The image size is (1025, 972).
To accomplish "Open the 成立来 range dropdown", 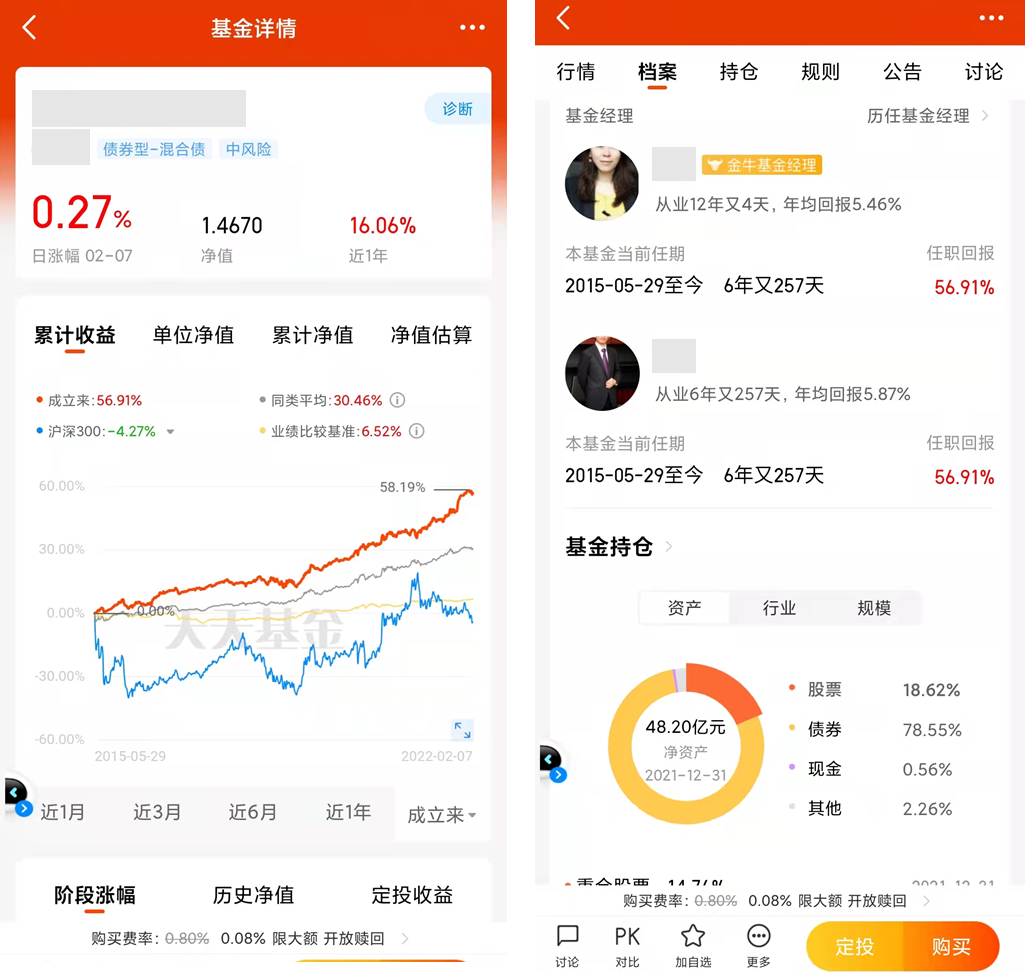I will click(x=441, y=814).
